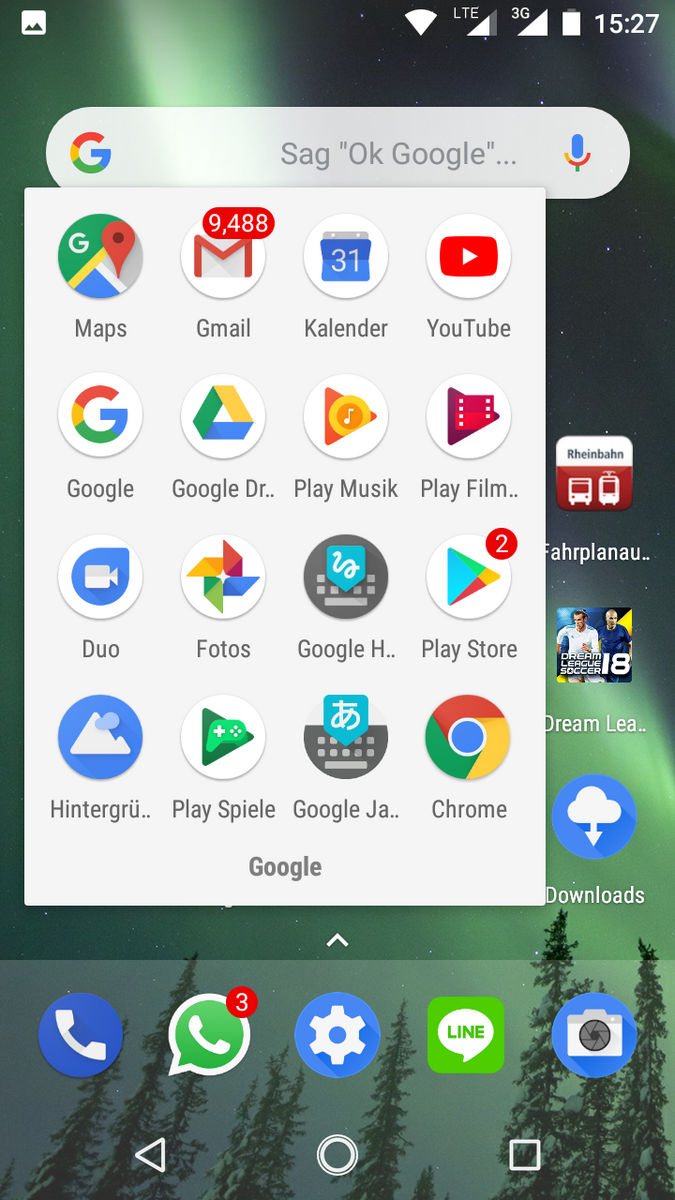Launch YouTube
675x1200 pixels.
(468, 257)
